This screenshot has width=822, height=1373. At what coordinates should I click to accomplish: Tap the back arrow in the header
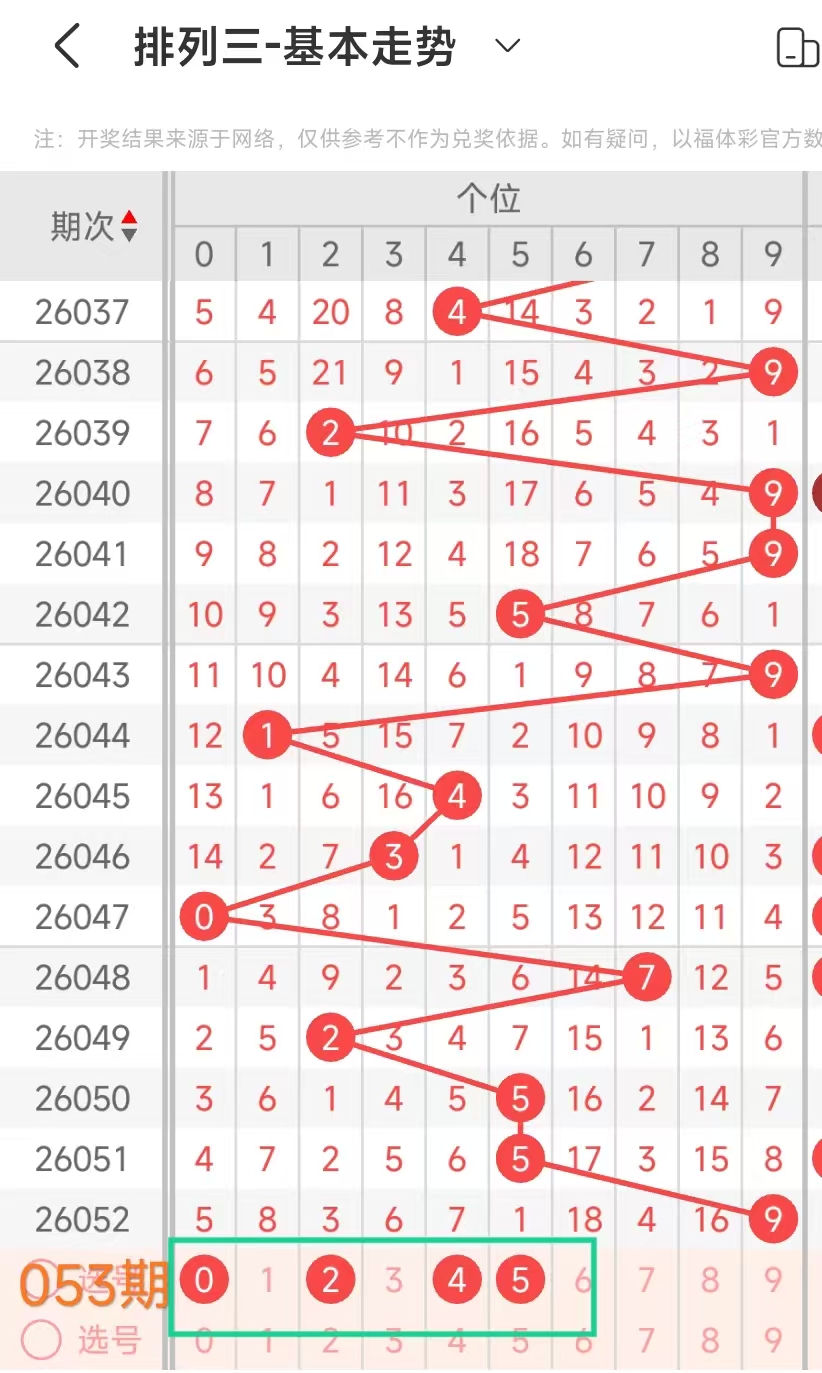click(x=66, y=46)
